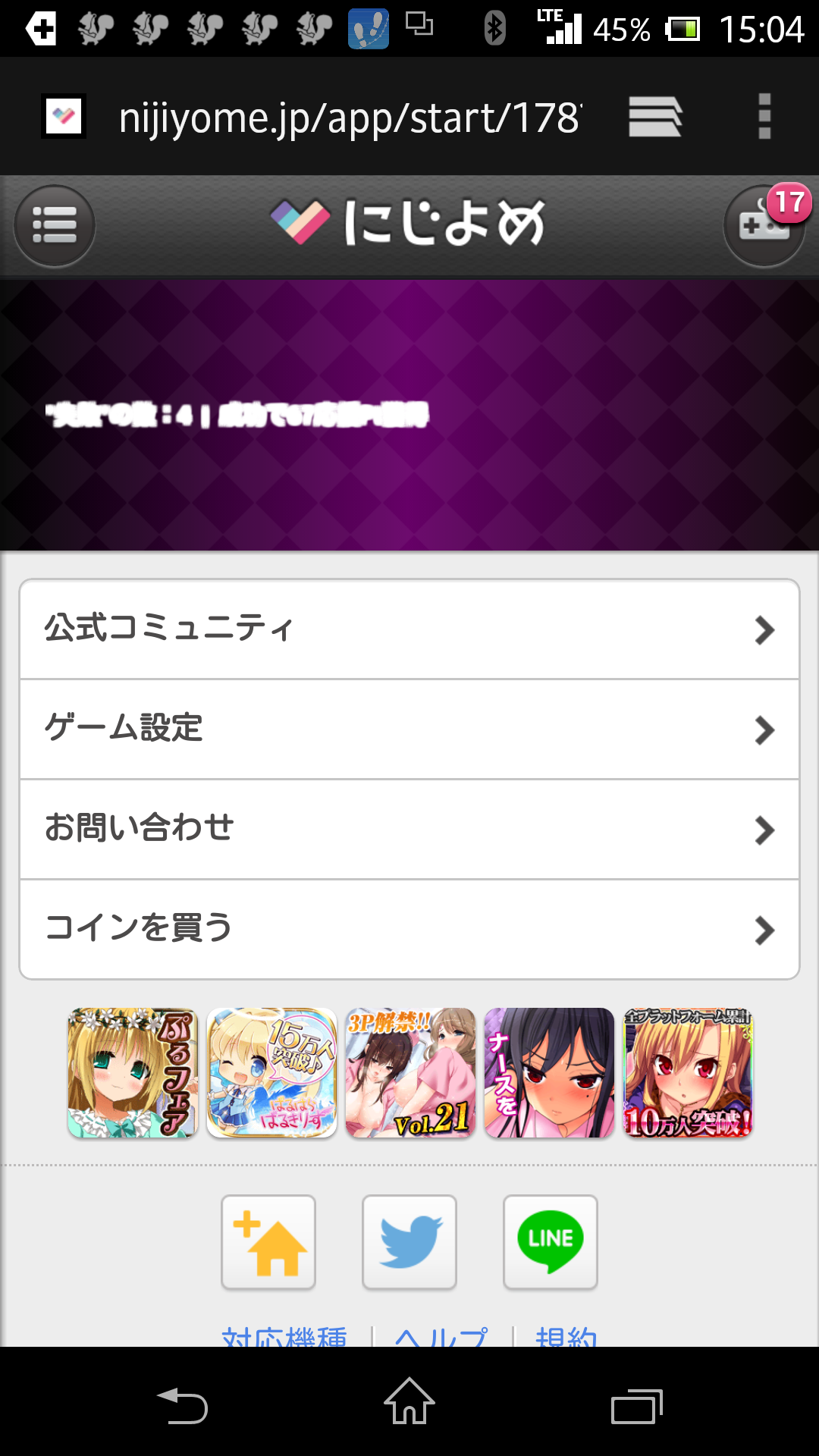Image resolution: width=819 pixels, height=1456 pixels.
Task: Share via LINE
Action: pos(551,1242)
